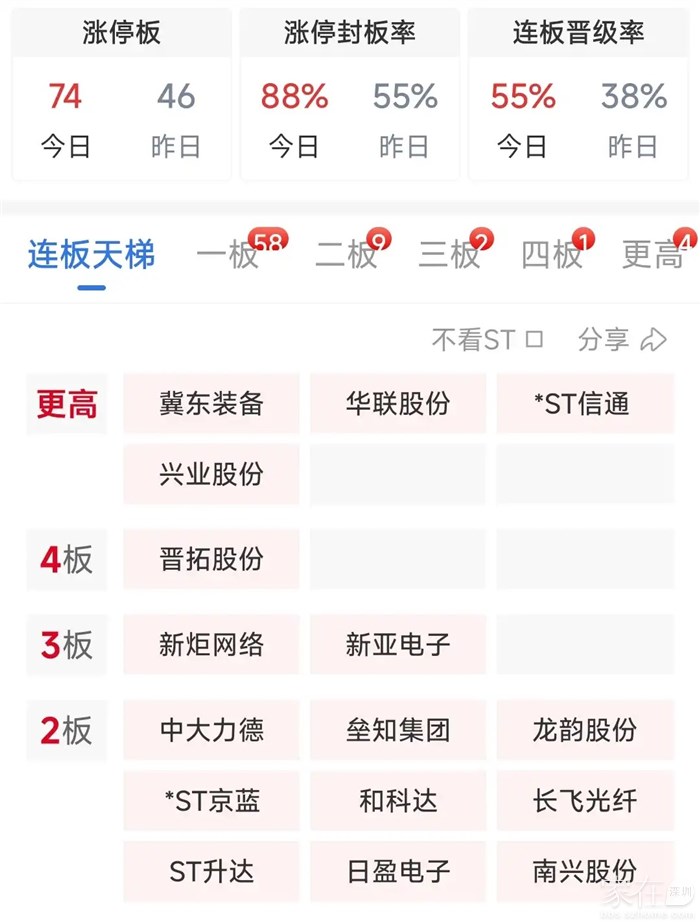Select the 连板天梯 tab

click(x=92, y=255)
